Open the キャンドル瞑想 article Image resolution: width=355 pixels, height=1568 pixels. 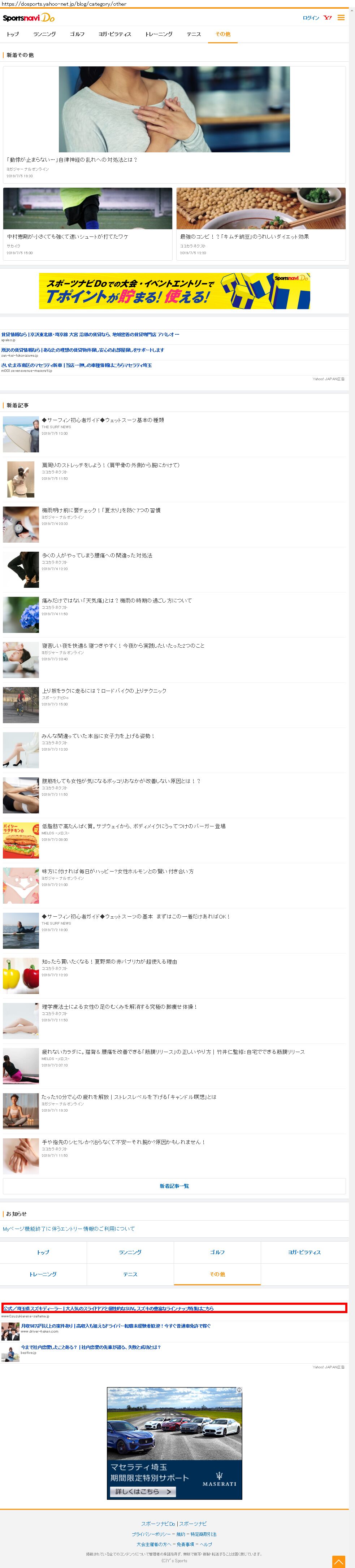129,1097
